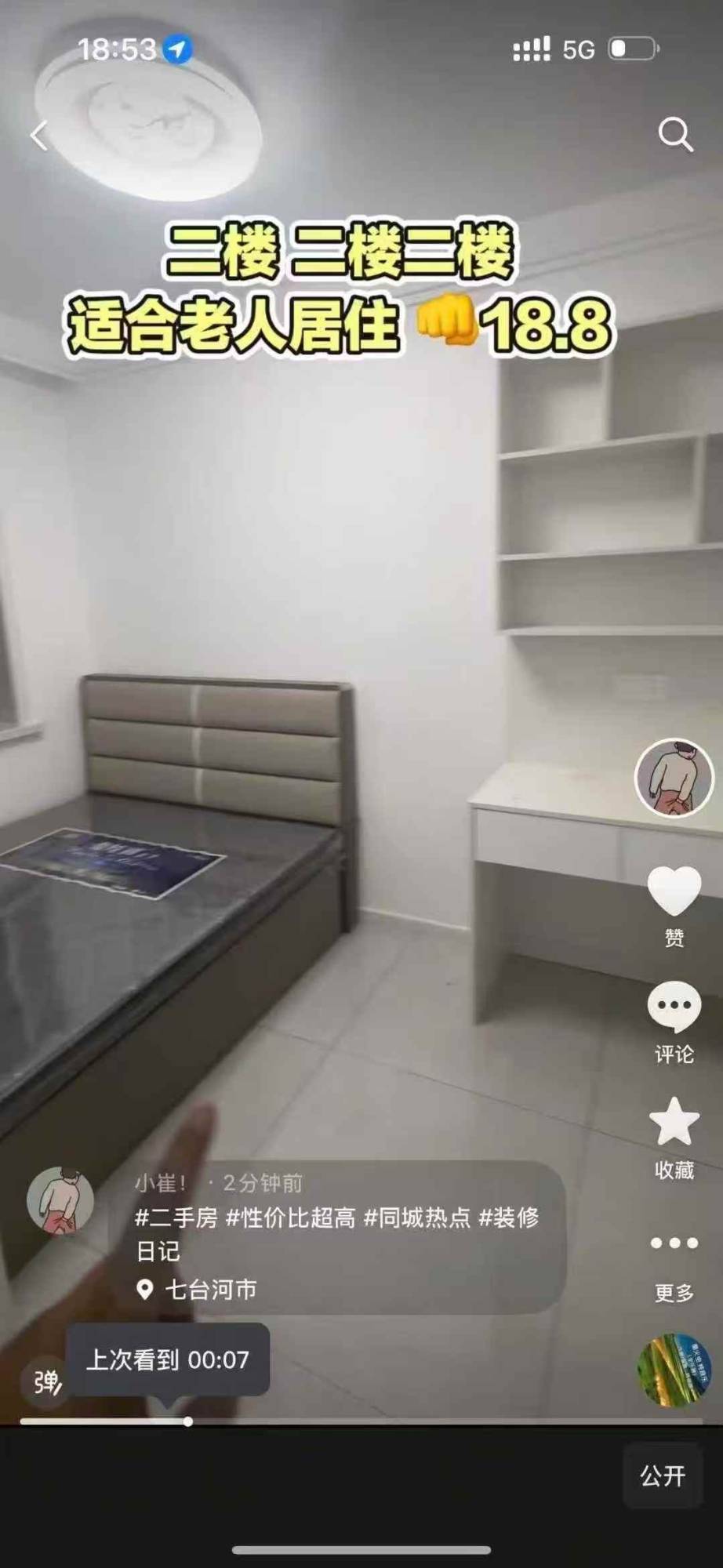This screenshot has height=1568, width=723.
Task: Open the #性价比超高 hashtag
Action: [291, 1218]
